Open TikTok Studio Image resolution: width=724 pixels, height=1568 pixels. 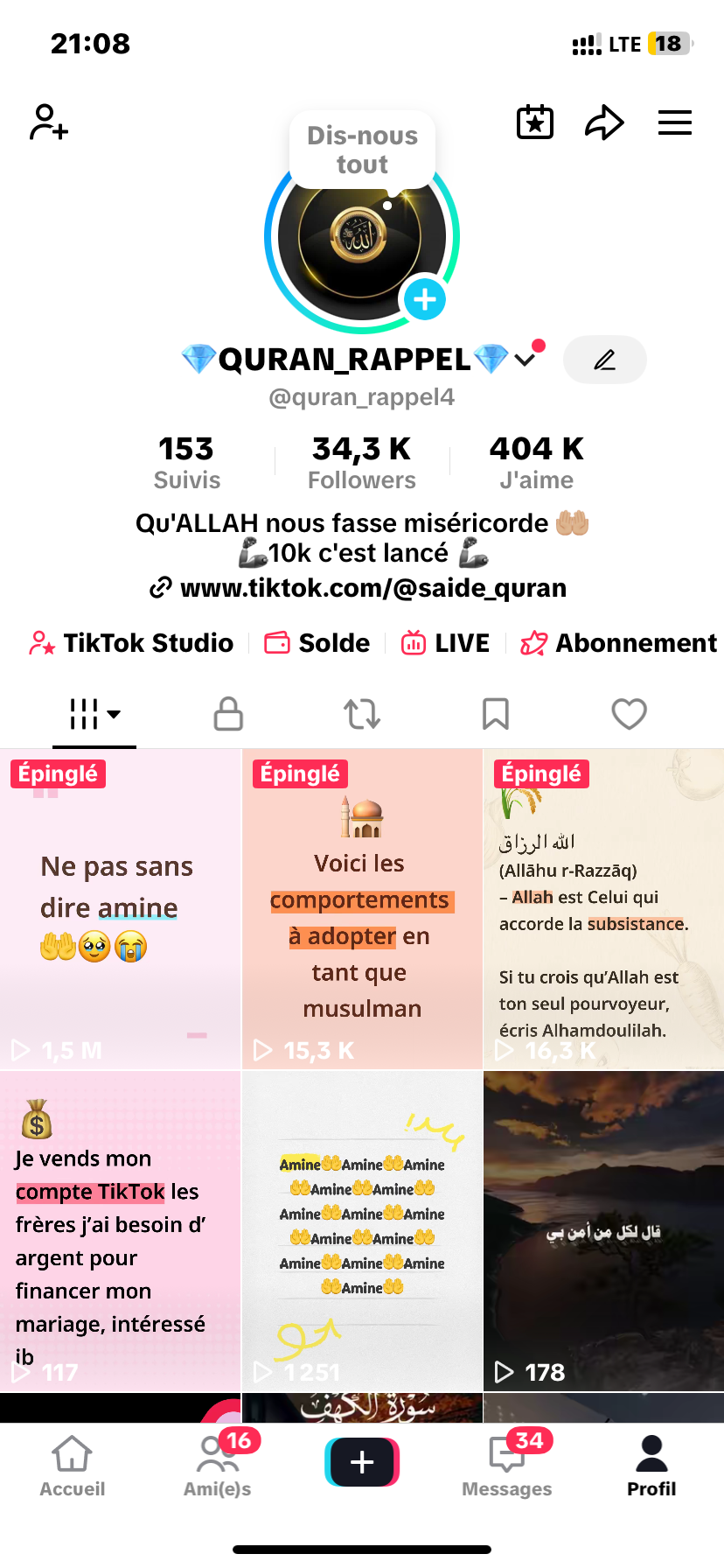click(132, 643)
